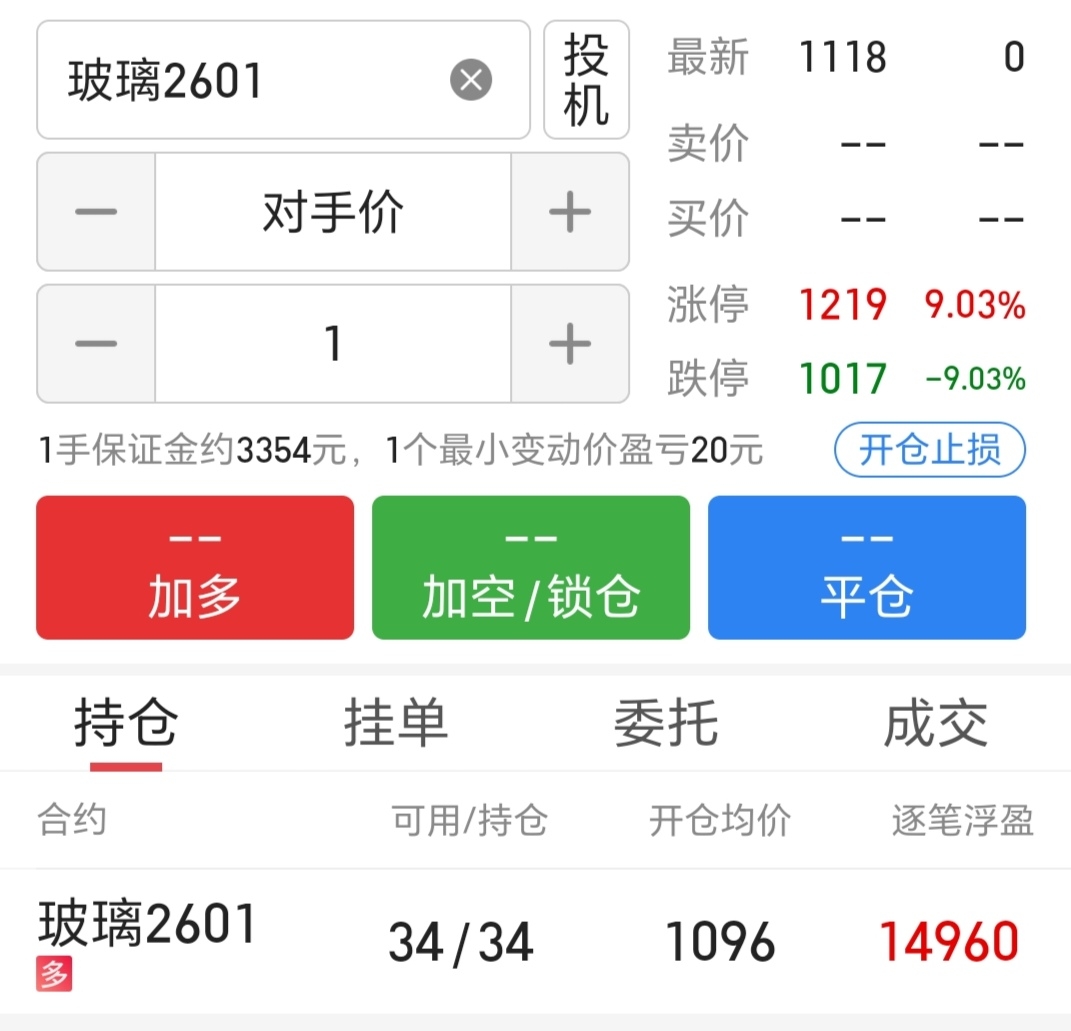Select the 玻璃2601 long position row
The height and width of the screenshot is (1031, 1071).
pyautogui.click(x=536, y=942)
